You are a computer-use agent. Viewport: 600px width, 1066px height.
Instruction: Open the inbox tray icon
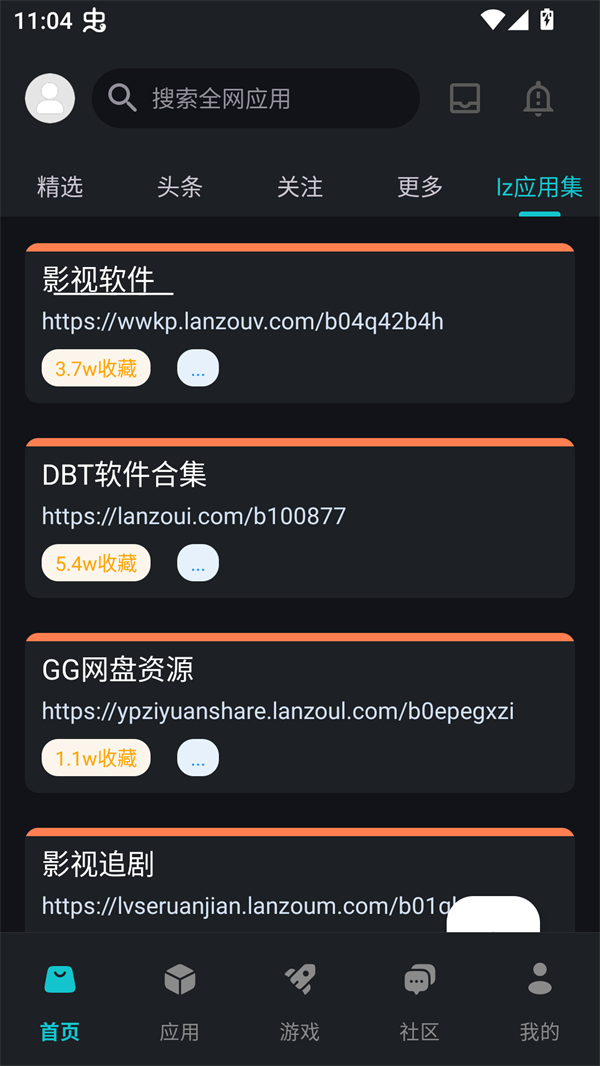(465, 98)
